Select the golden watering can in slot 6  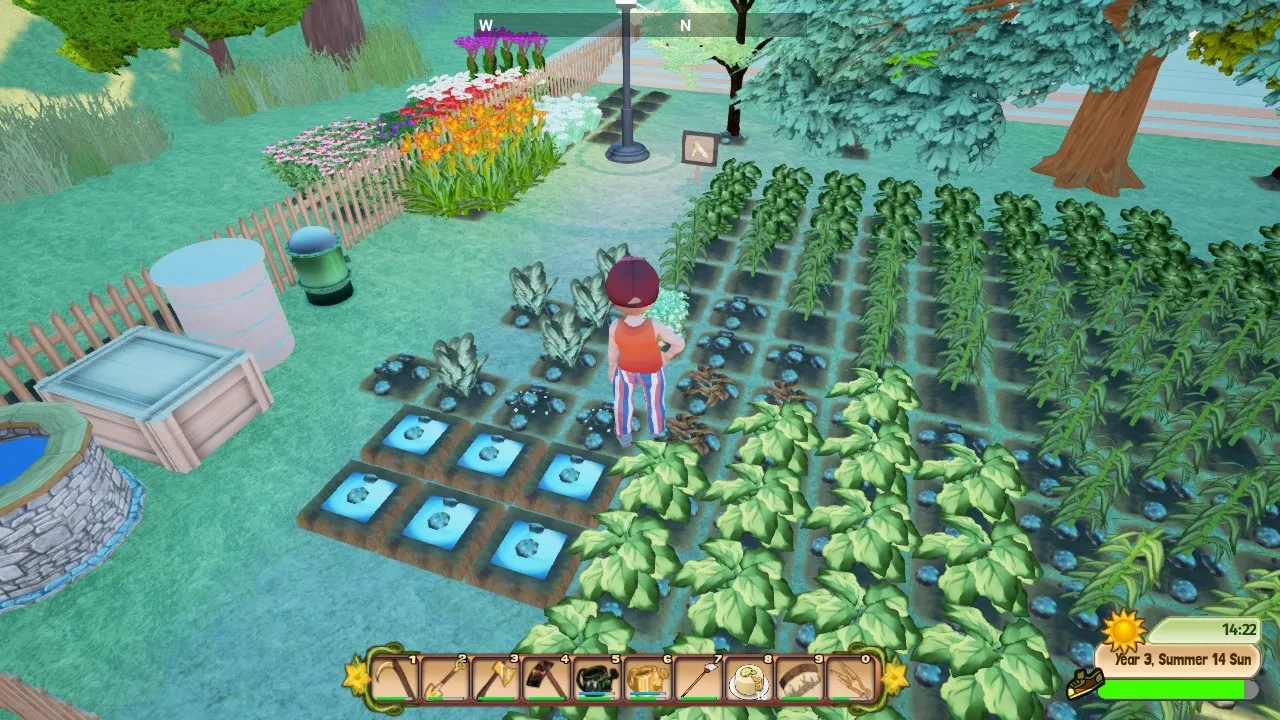tap(648, 680)
